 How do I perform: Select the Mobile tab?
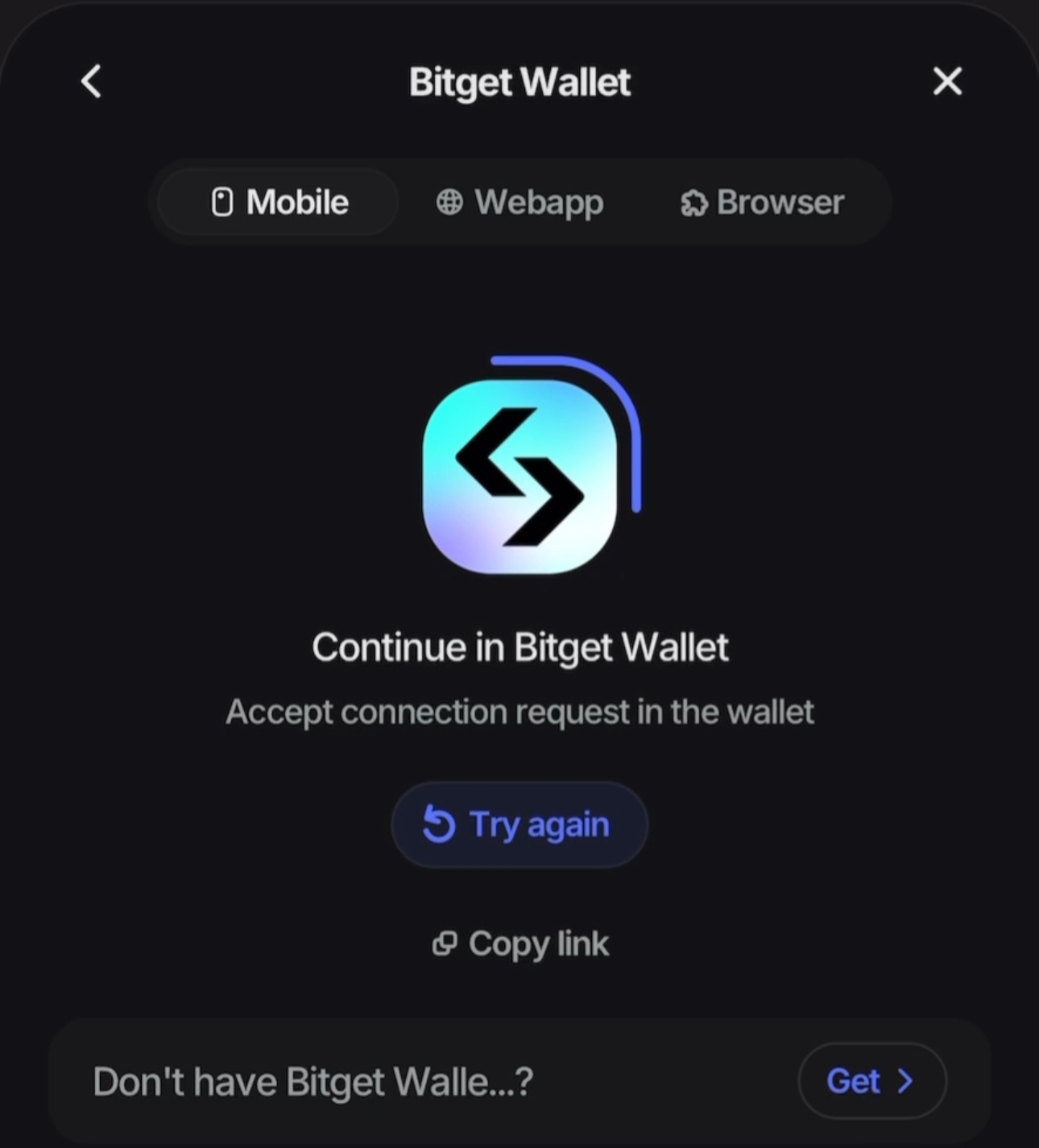coord(279,202)
